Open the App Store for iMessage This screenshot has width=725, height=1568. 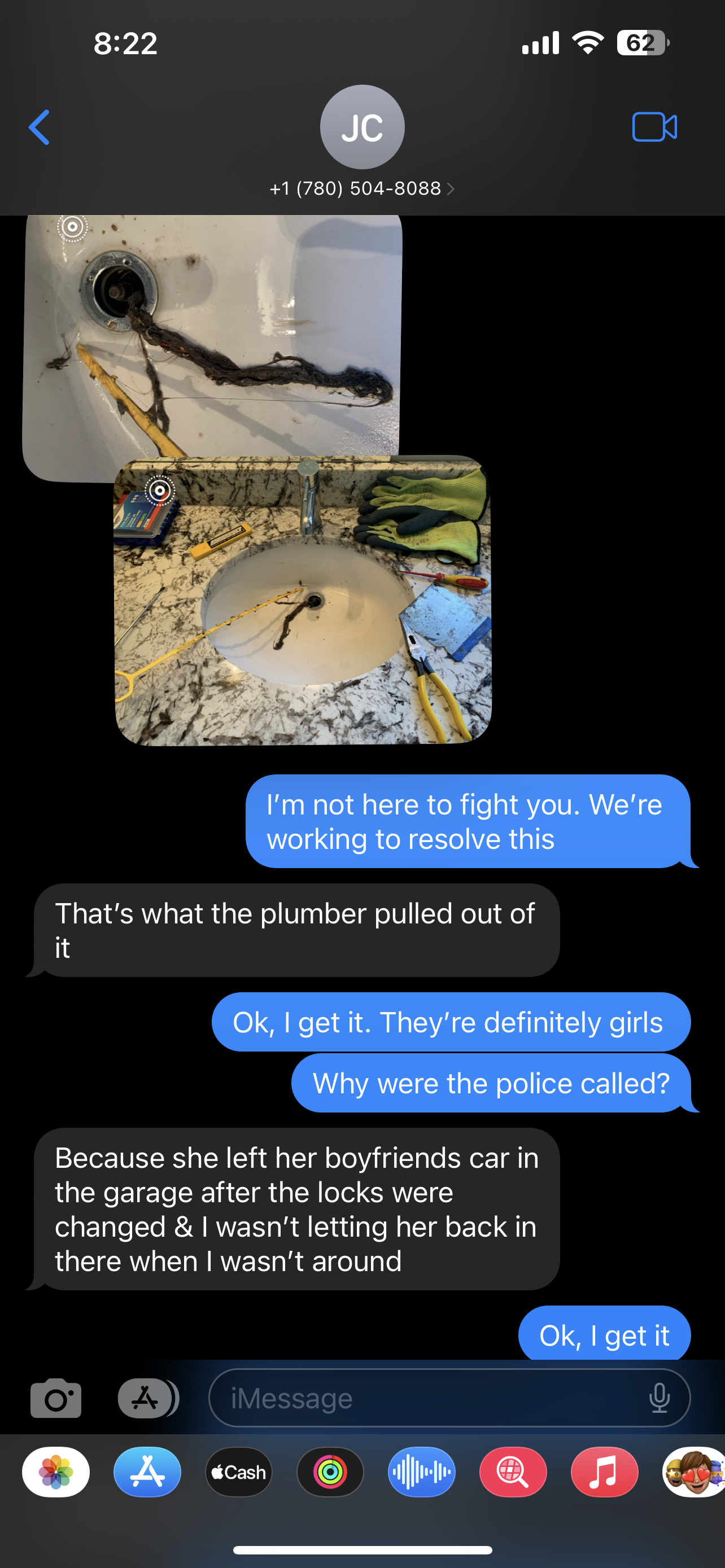(x=147, y=1473)
